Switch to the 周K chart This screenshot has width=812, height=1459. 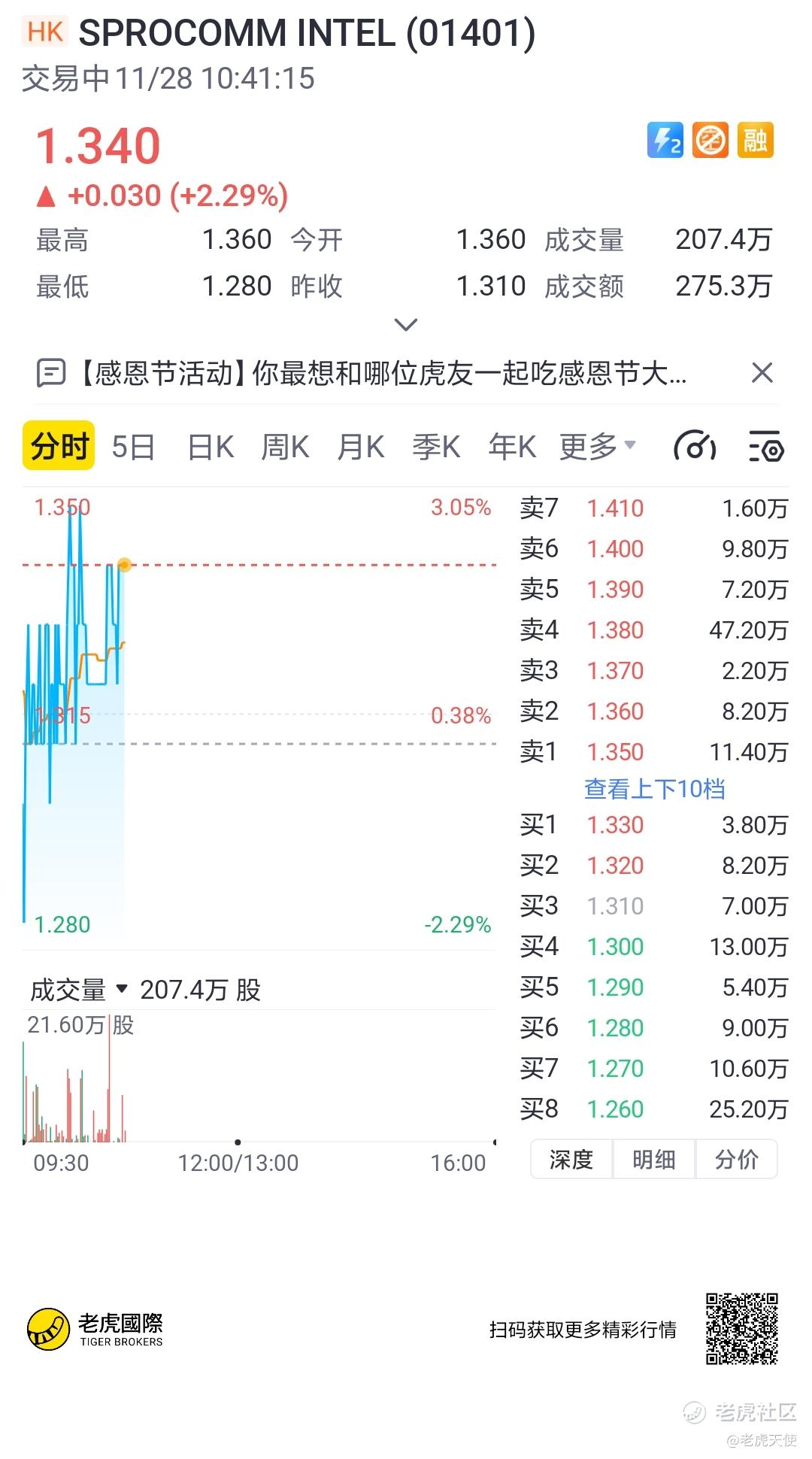coord(285,447)
